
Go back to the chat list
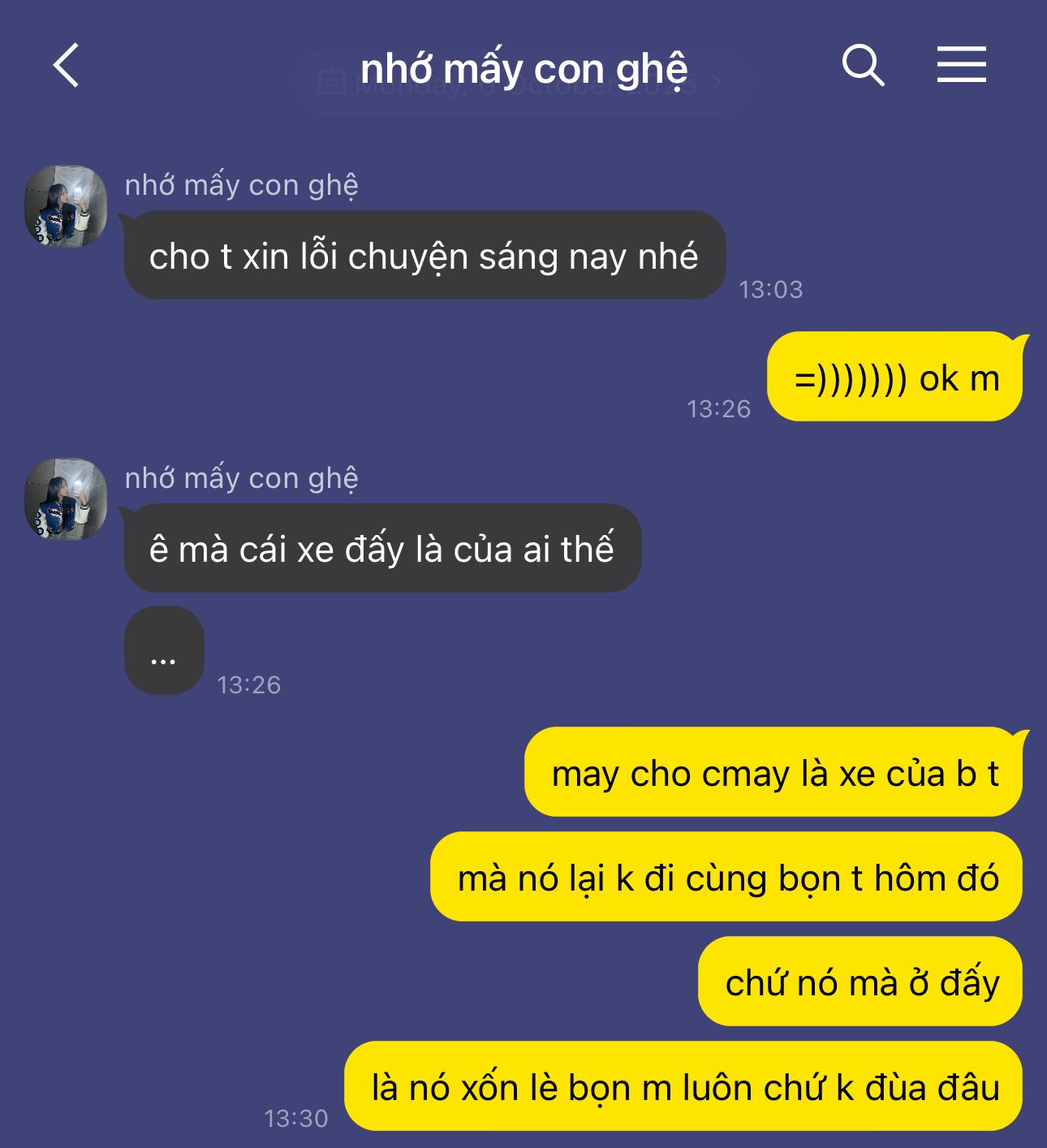point(67,65)
